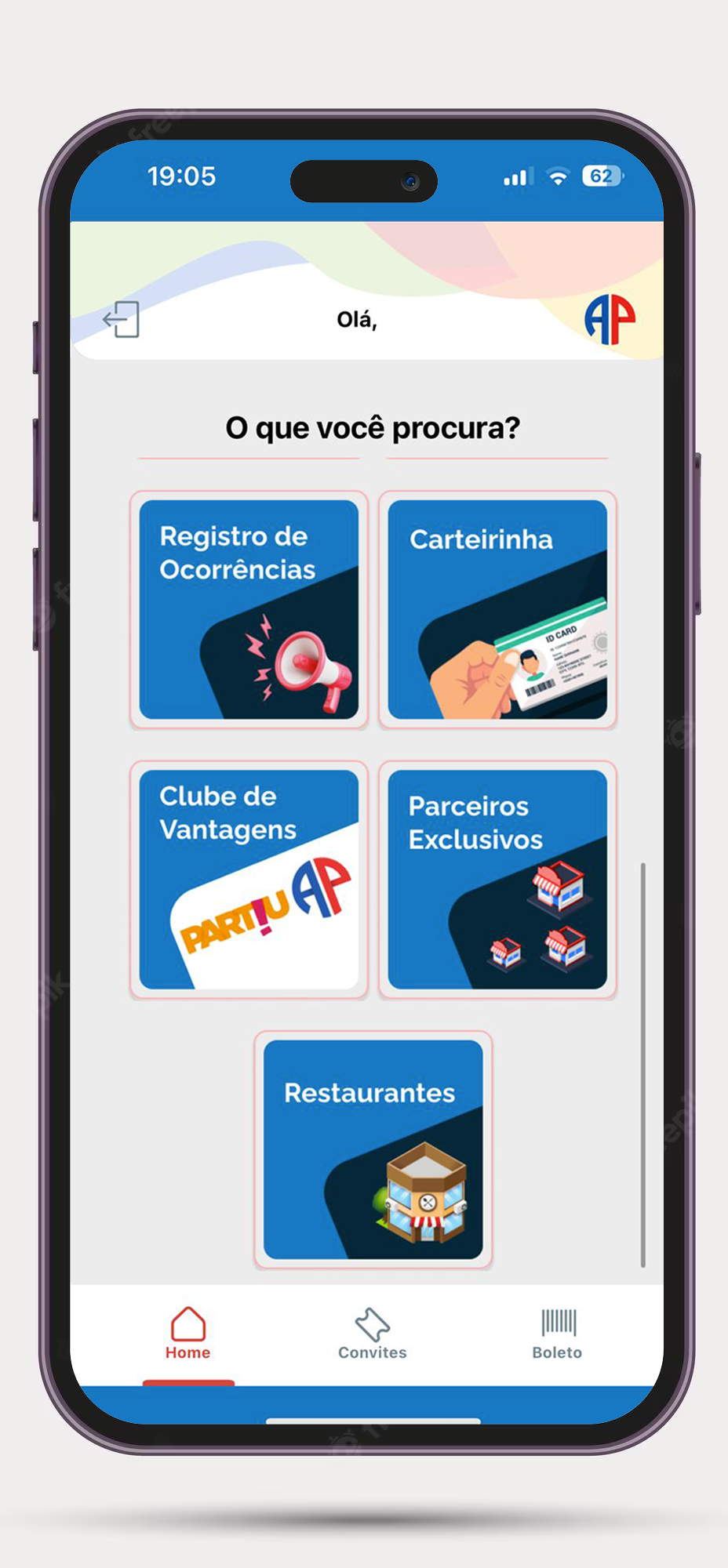Switch to the Boleto tab
The height and width of the screenshot is (1568, 728).
coord(558,1334)
